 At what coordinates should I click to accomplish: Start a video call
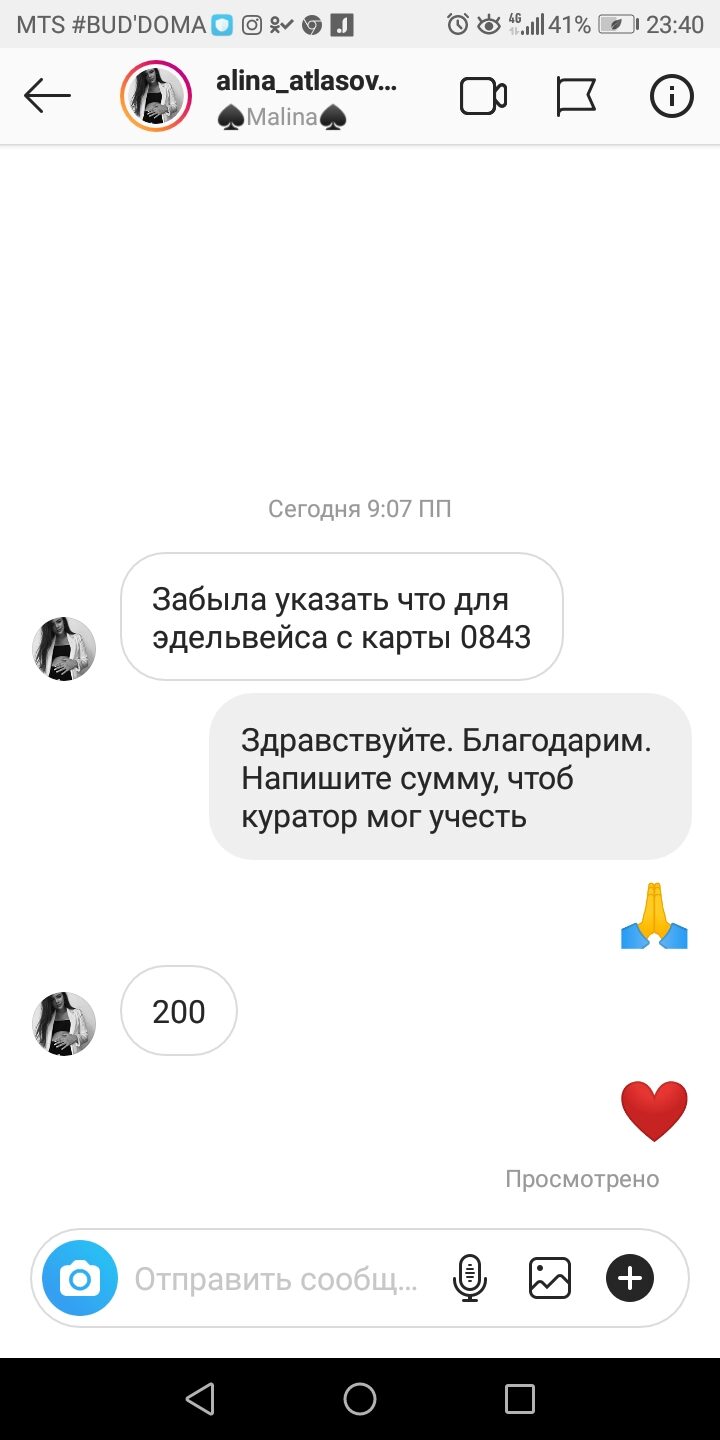[483, 96]
